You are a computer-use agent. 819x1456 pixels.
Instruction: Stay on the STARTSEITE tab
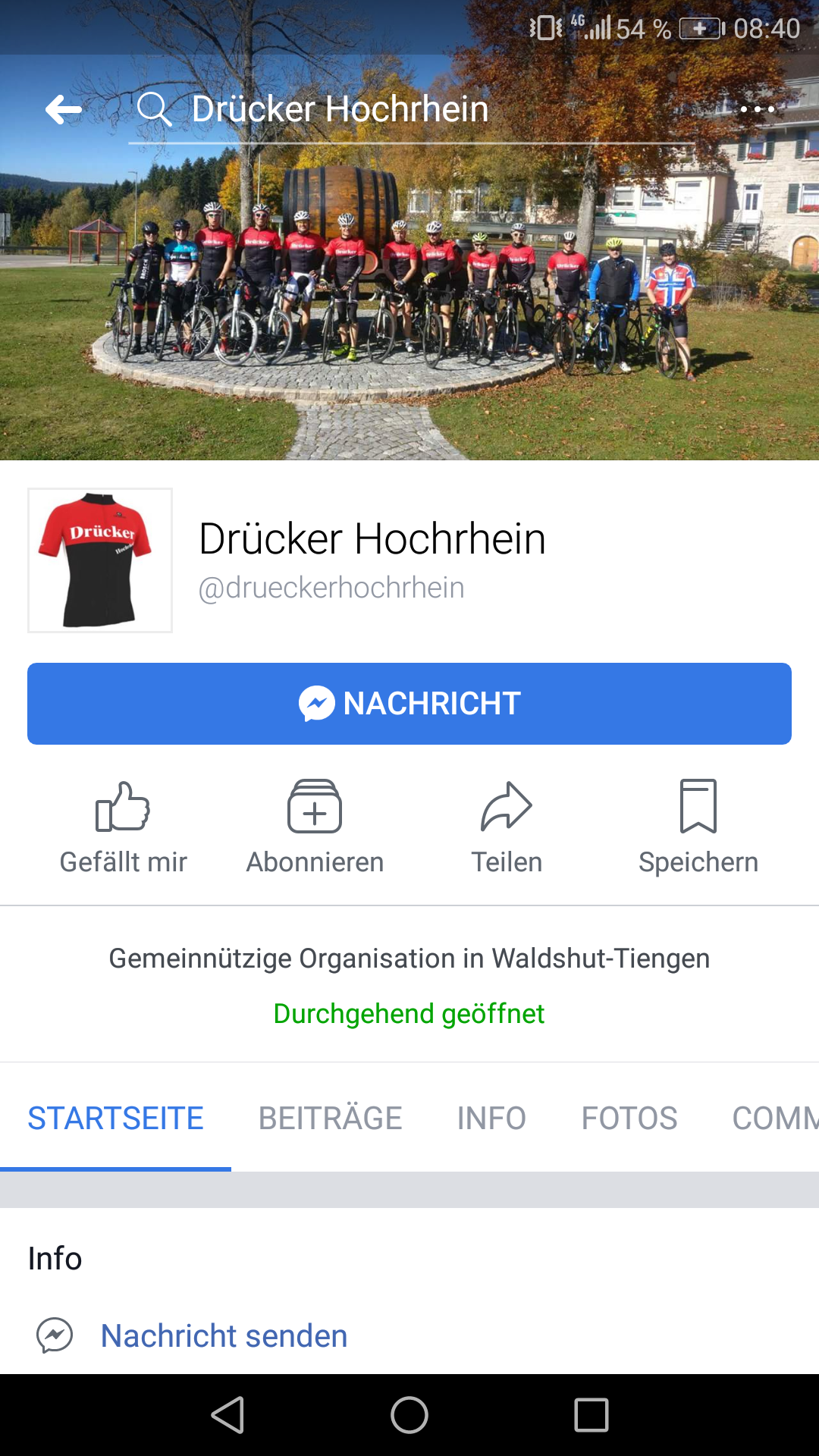(x=115, y=1119)
